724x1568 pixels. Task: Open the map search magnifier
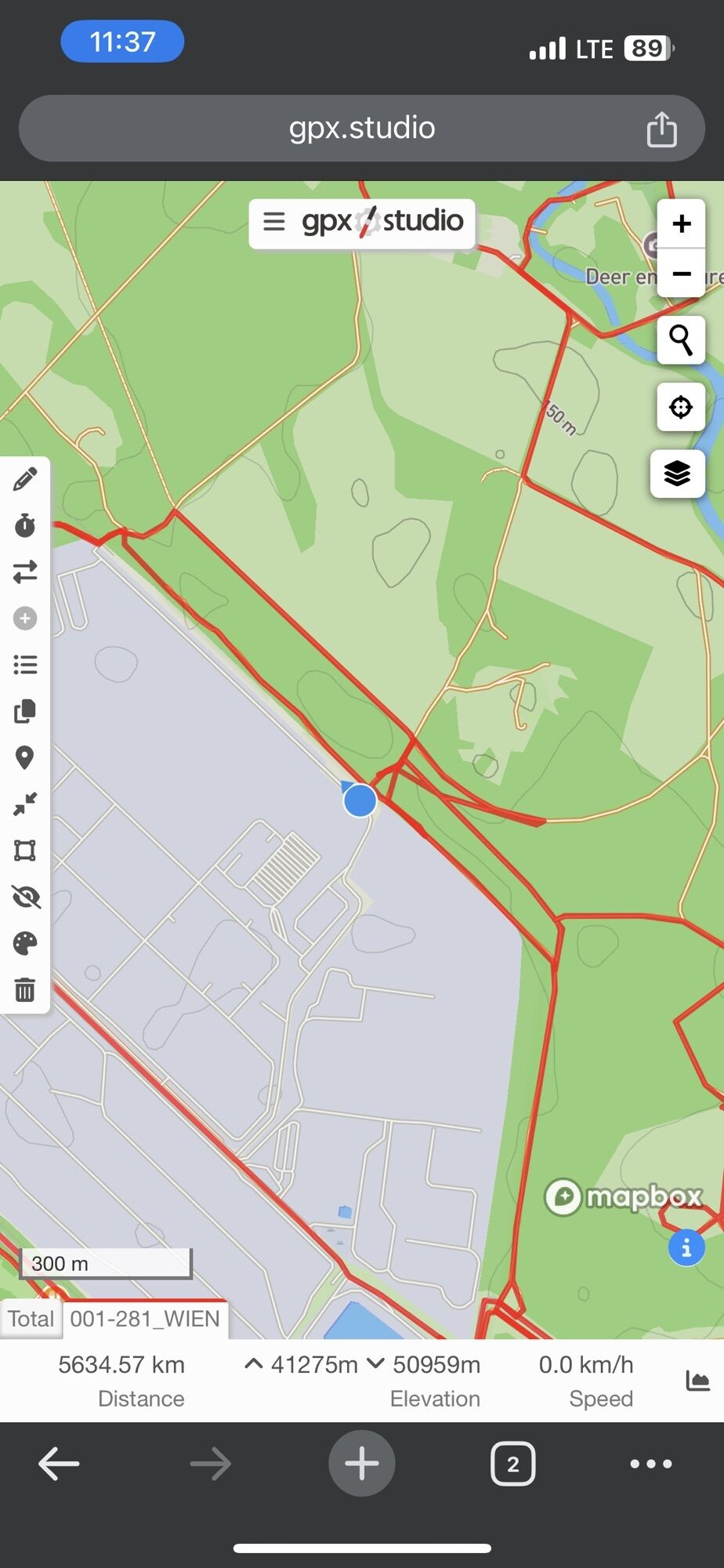(680, 340)
